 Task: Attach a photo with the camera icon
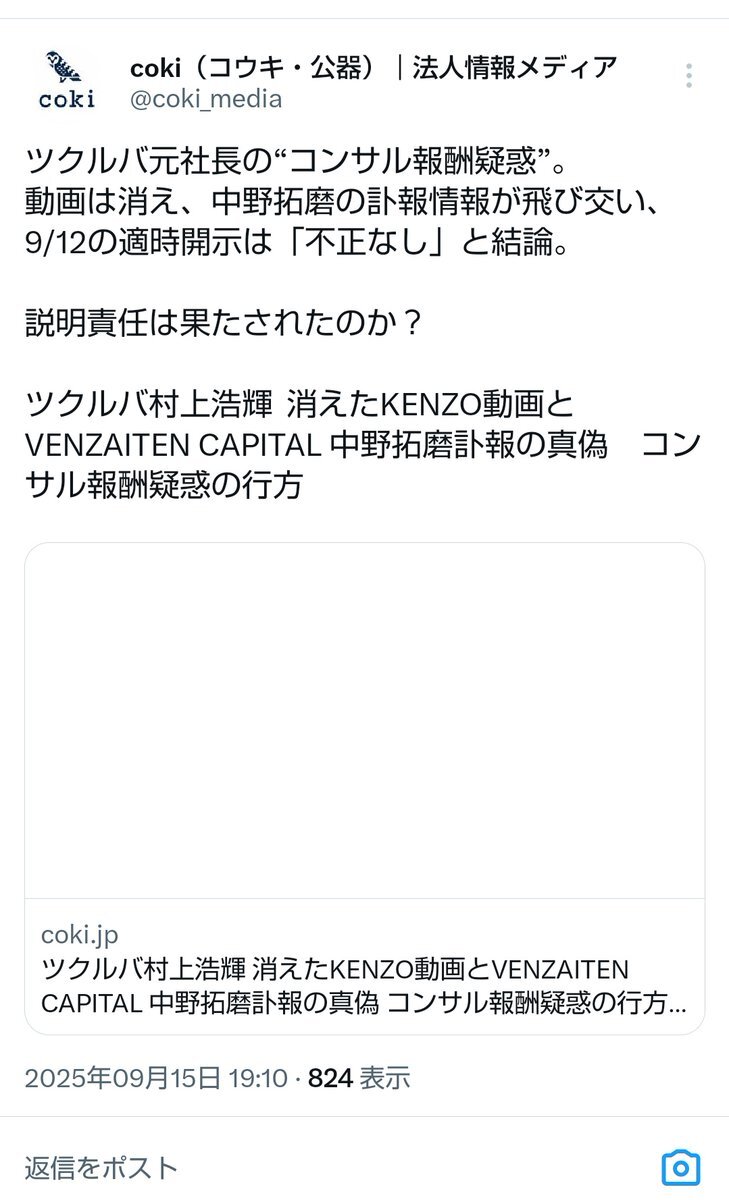coord(681,1167)
